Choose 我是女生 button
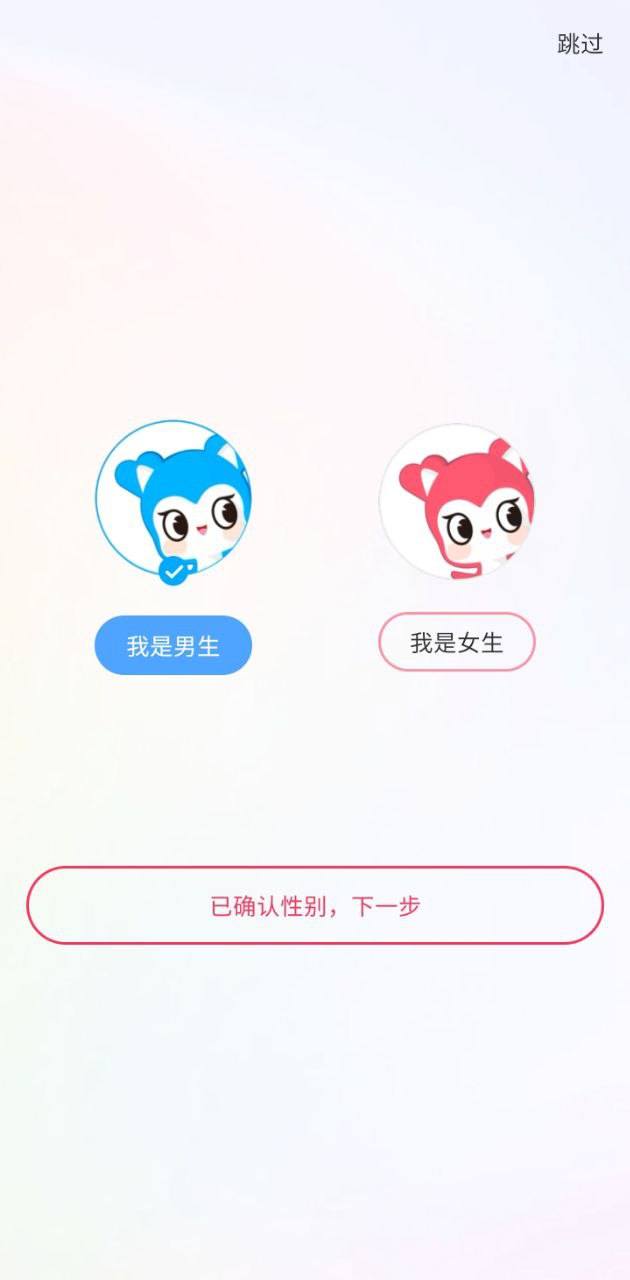 (x=456, y=642)
